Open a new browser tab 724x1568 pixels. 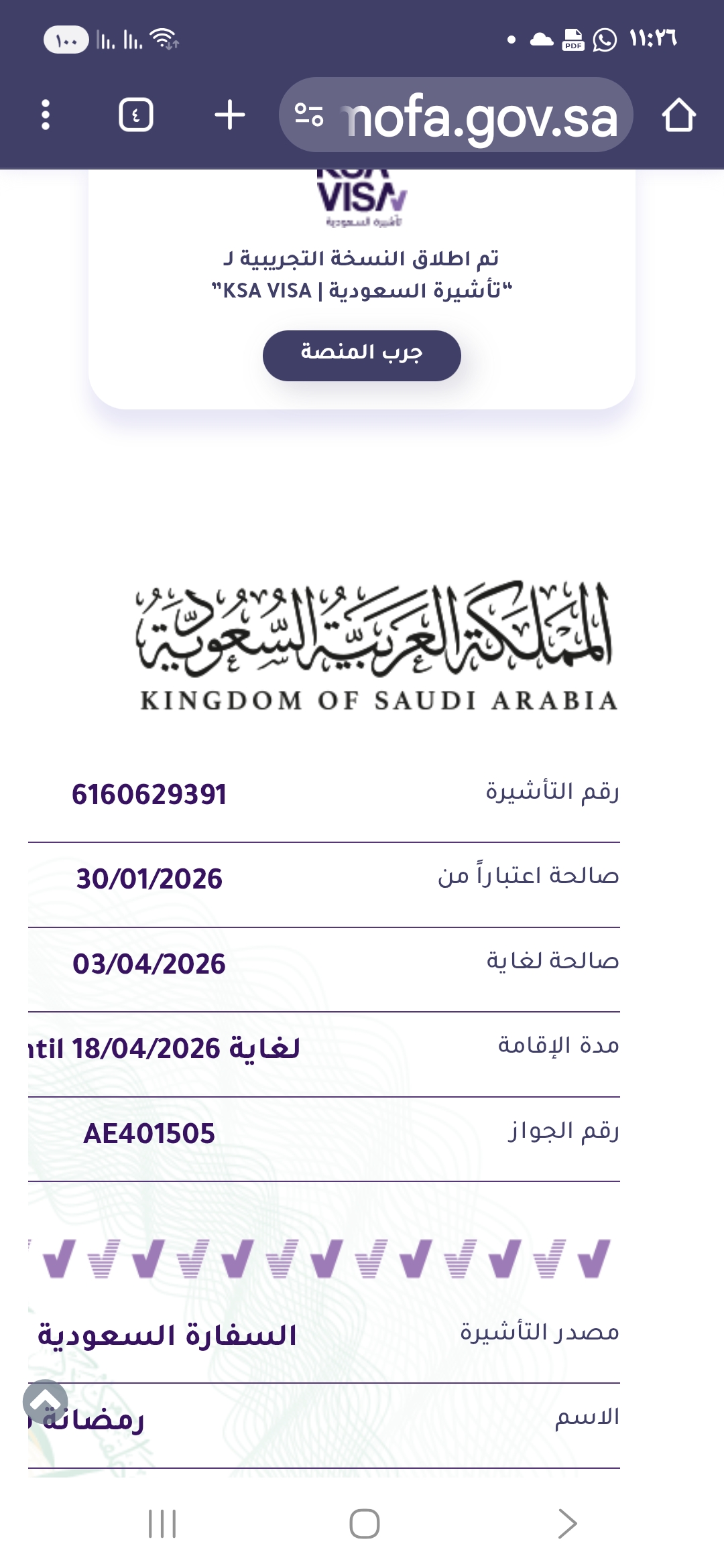230,115
